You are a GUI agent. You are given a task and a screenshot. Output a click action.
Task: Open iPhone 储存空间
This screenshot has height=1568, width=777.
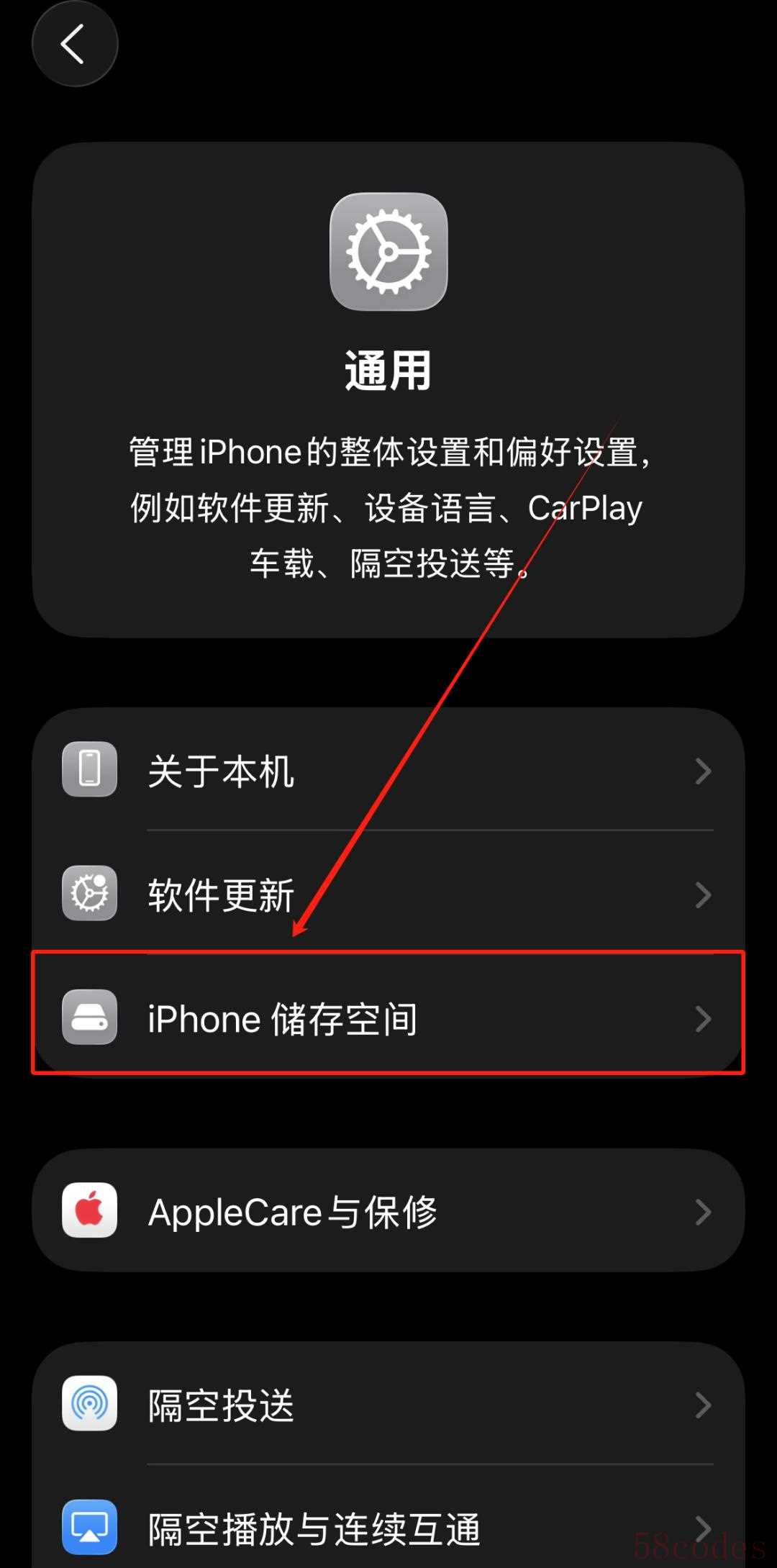388,1018
